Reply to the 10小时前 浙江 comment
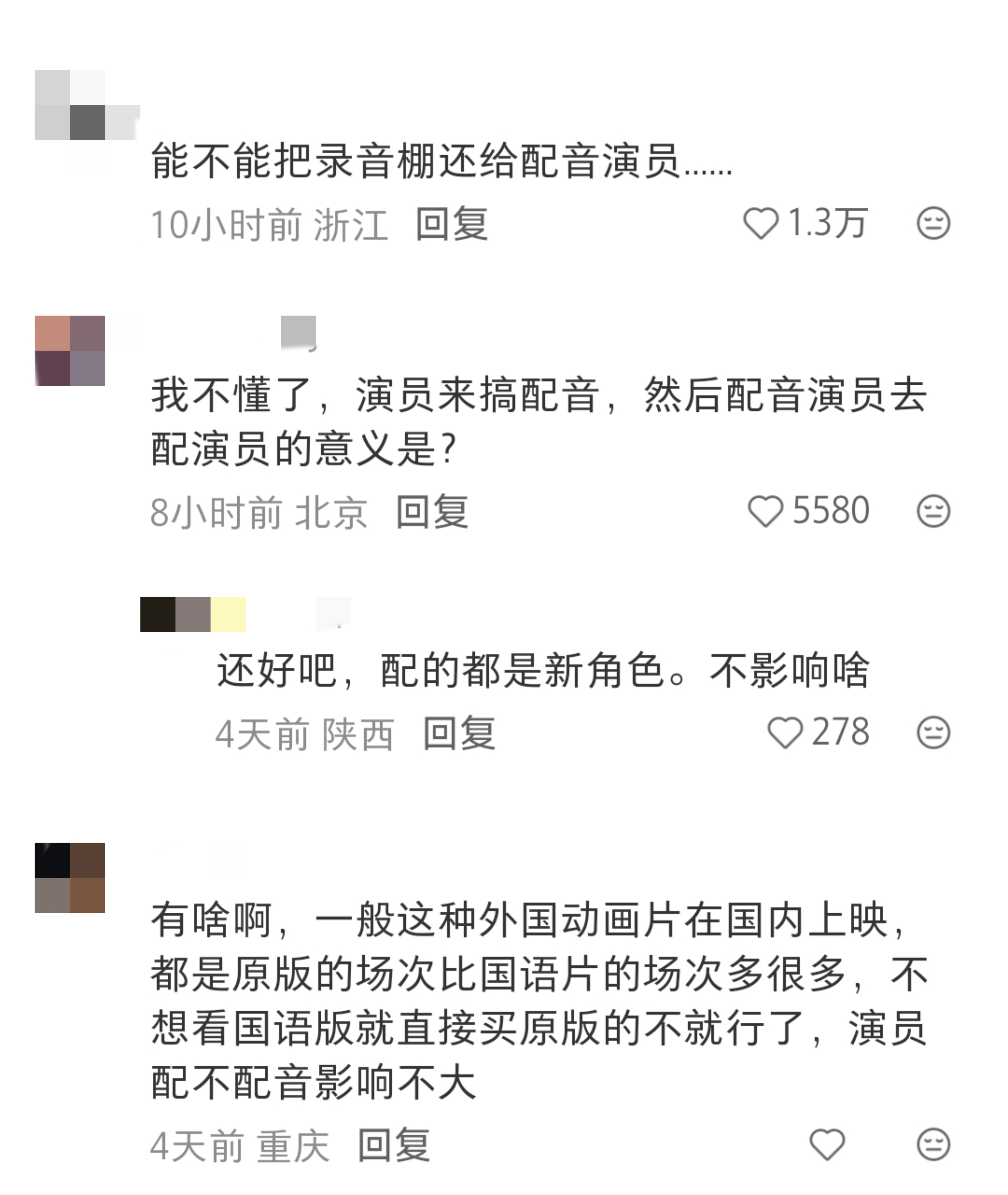1008x1195 pixels. tap(451, 224)
